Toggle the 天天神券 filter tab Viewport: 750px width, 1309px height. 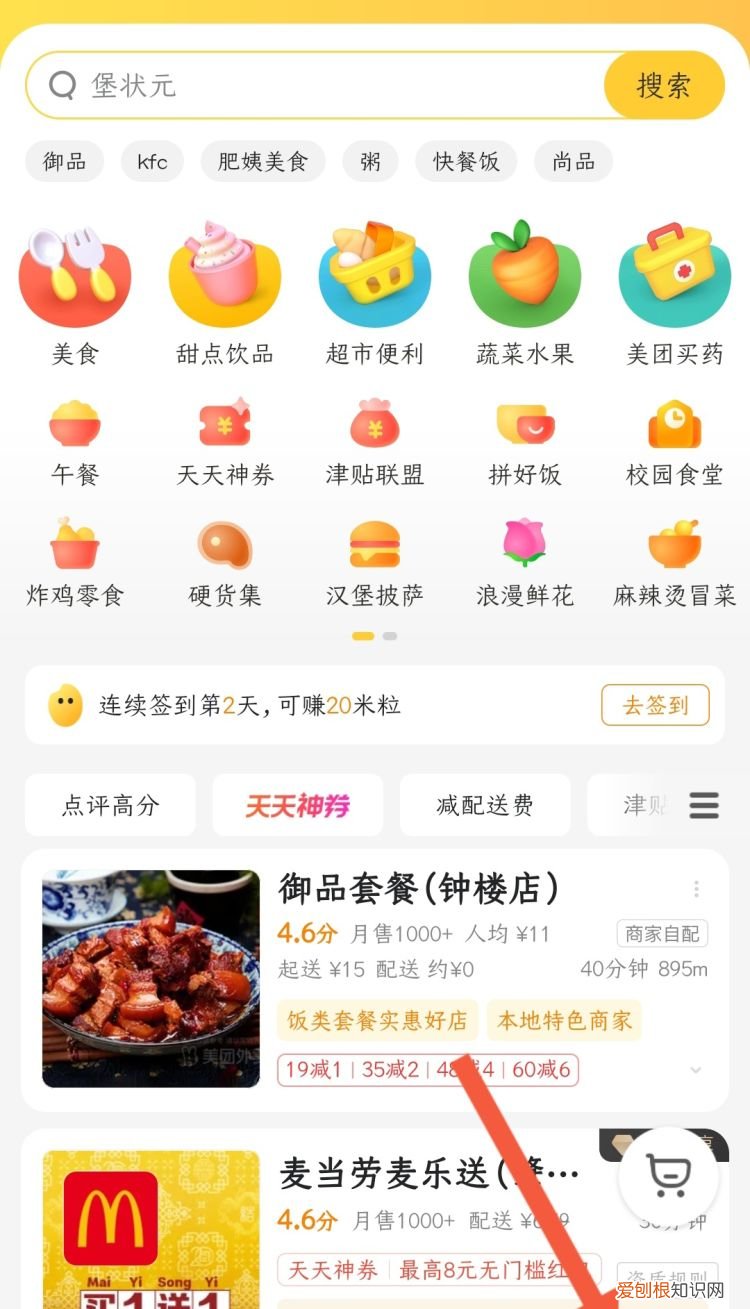297,805
